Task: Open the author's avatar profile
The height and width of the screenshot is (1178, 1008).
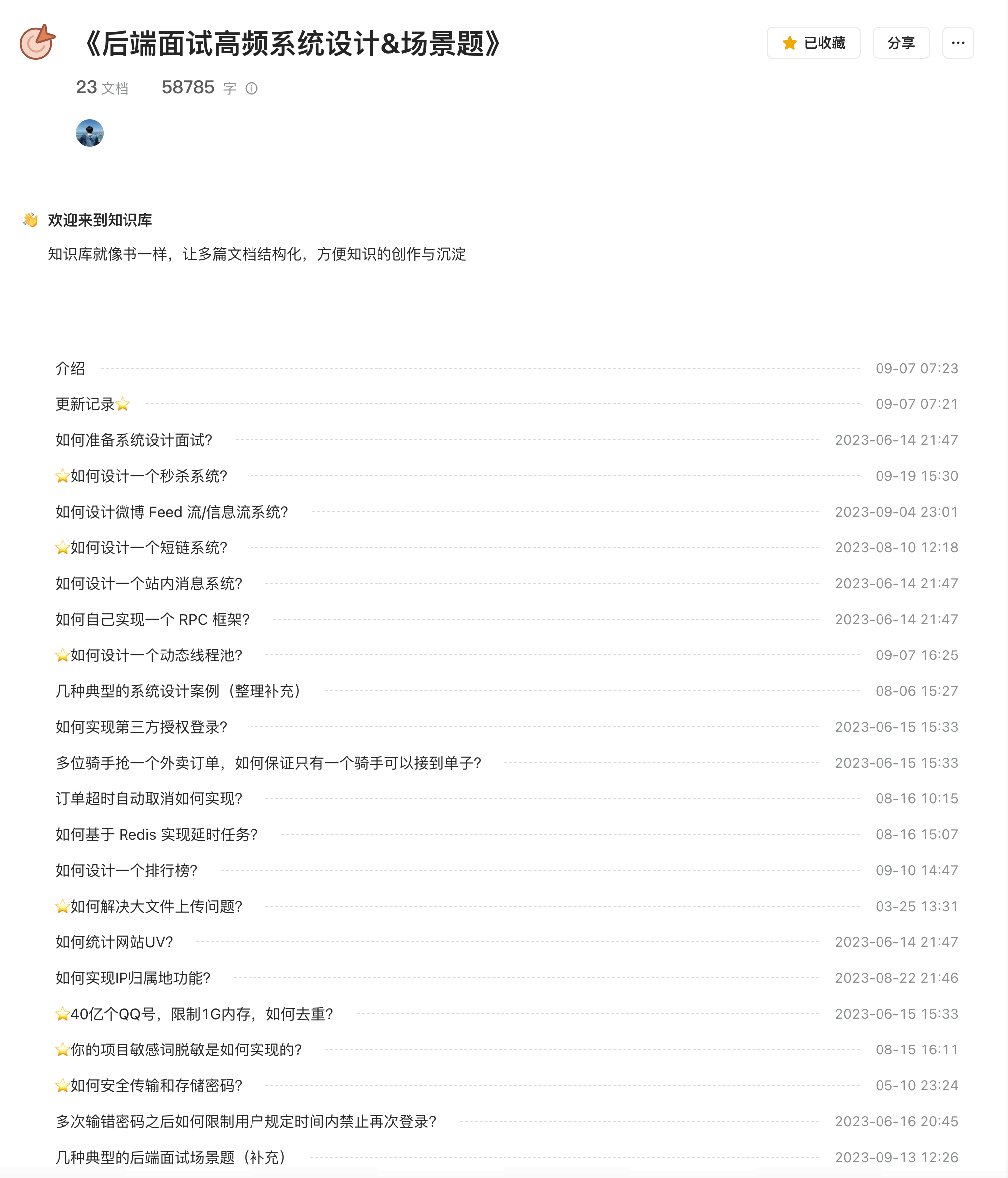Action: click(89, 133)
